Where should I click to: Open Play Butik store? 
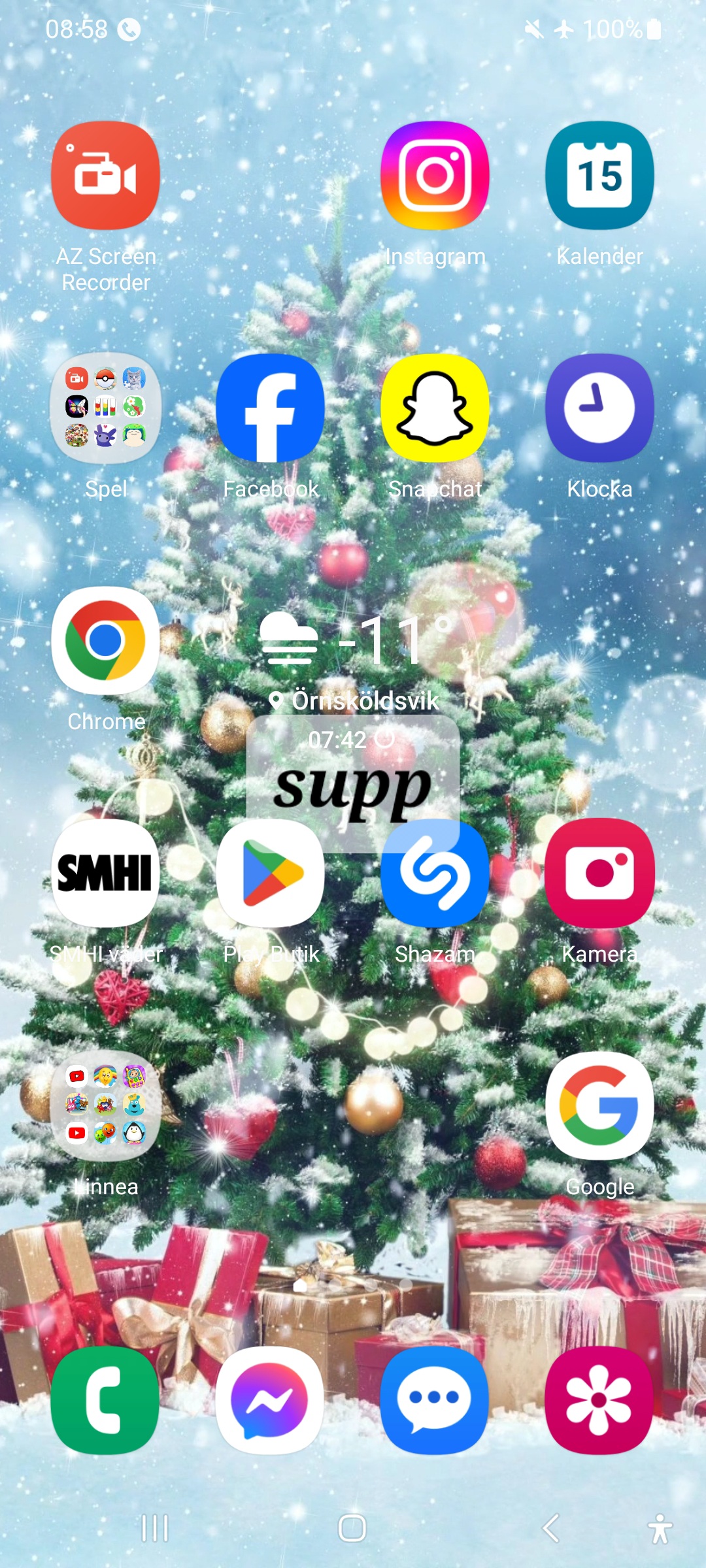[270, 873]
